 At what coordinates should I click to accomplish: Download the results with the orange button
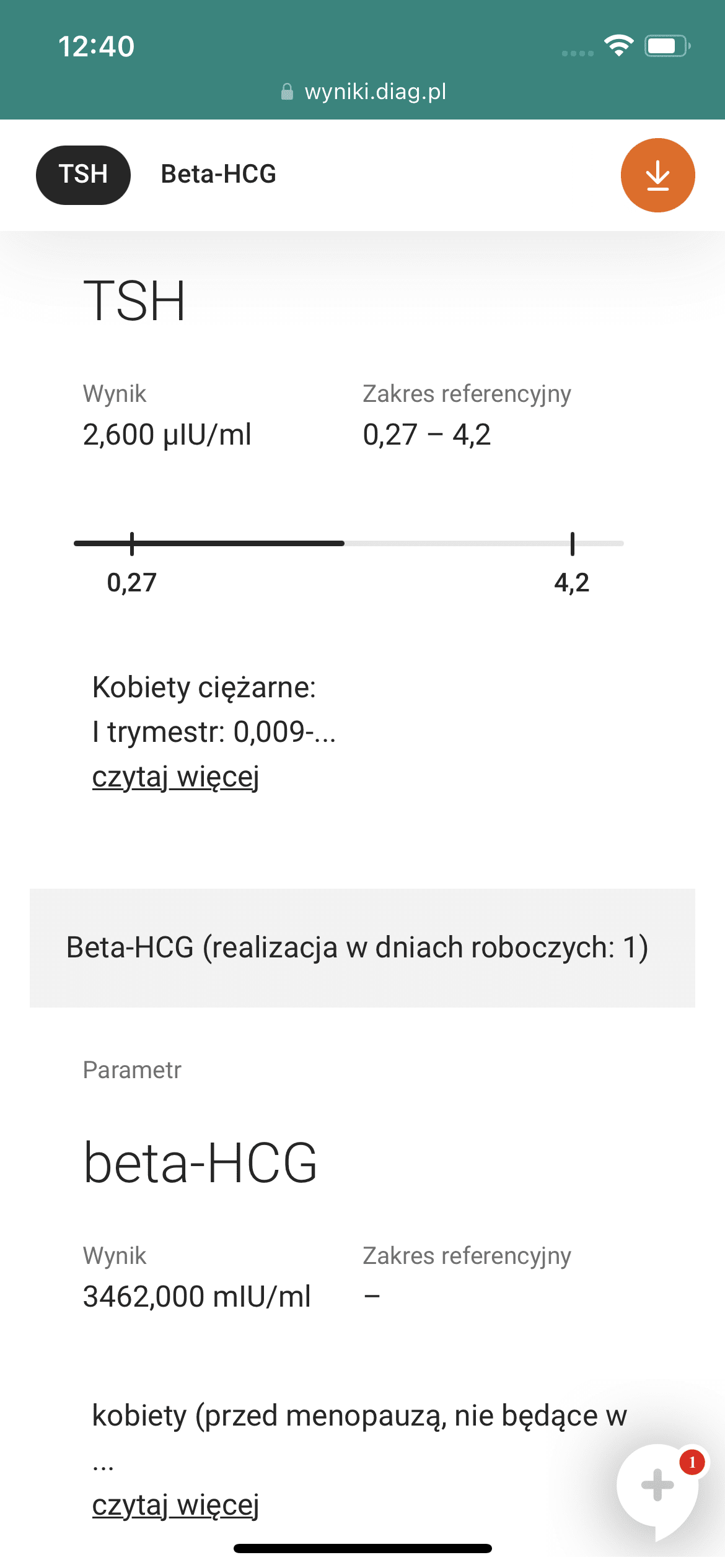[657, 175]
